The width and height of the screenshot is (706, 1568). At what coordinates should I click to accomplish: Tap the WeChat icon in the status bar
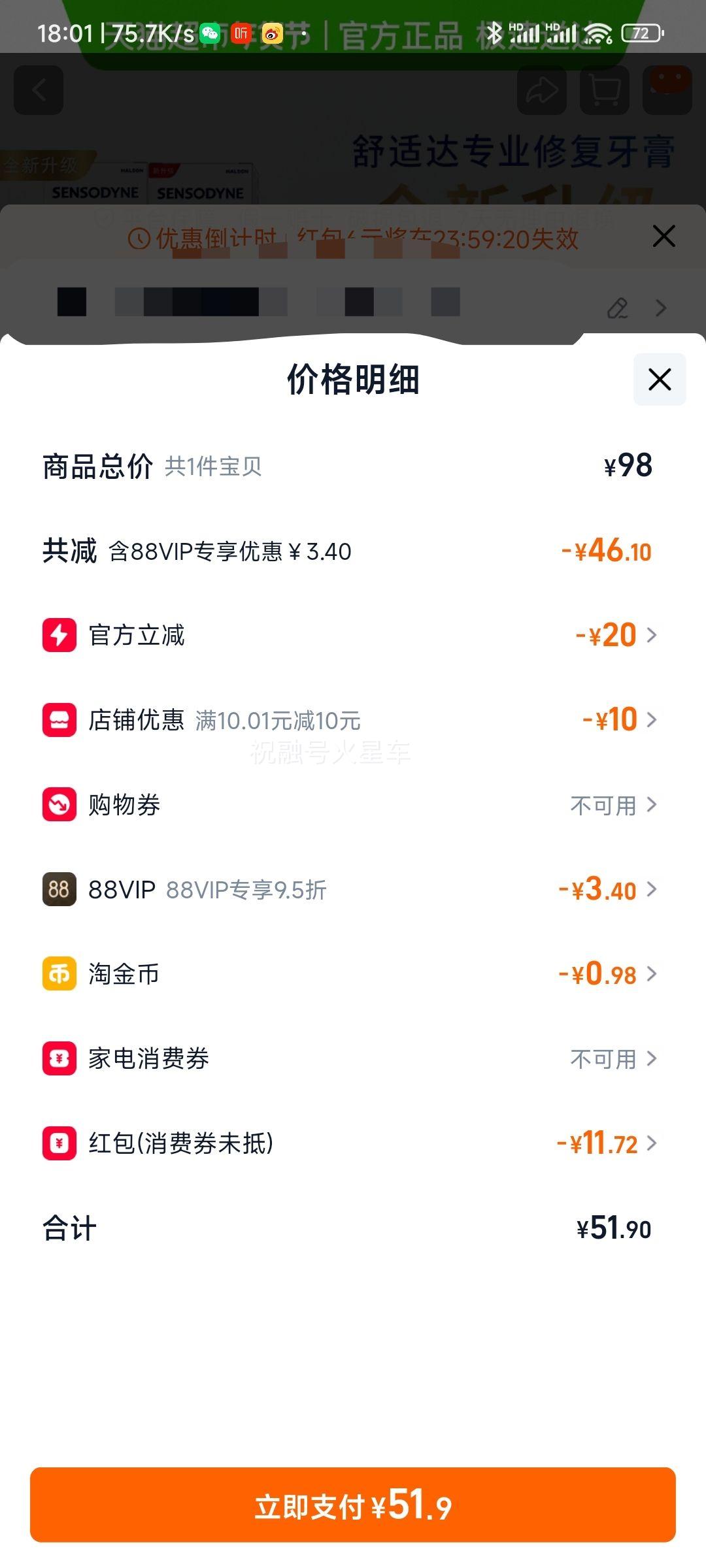[x=209, y=31]
